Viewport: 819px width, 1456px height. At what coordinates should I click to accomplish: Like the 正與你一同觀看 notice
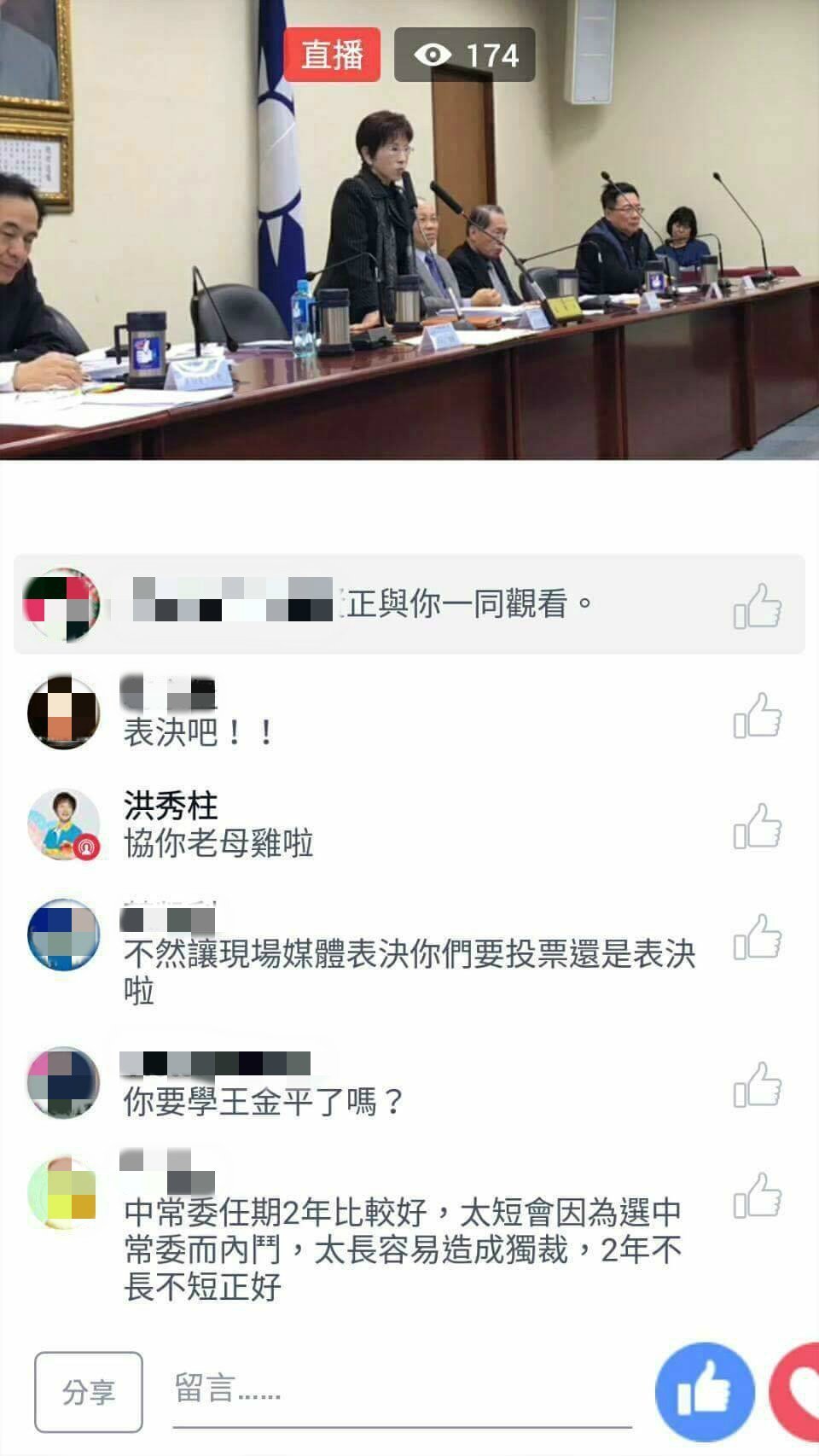[758, 606]
